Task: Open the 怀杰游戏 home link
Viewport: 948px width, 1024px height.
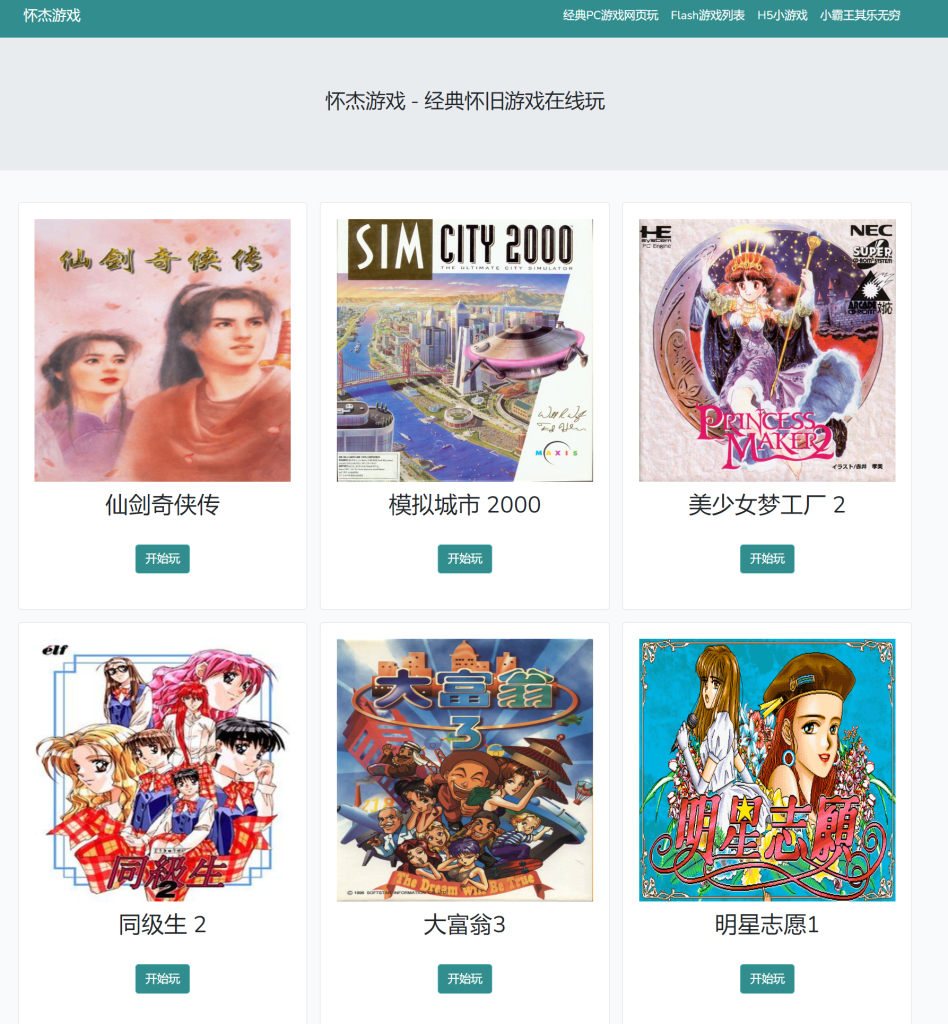Action: point(52,15)
